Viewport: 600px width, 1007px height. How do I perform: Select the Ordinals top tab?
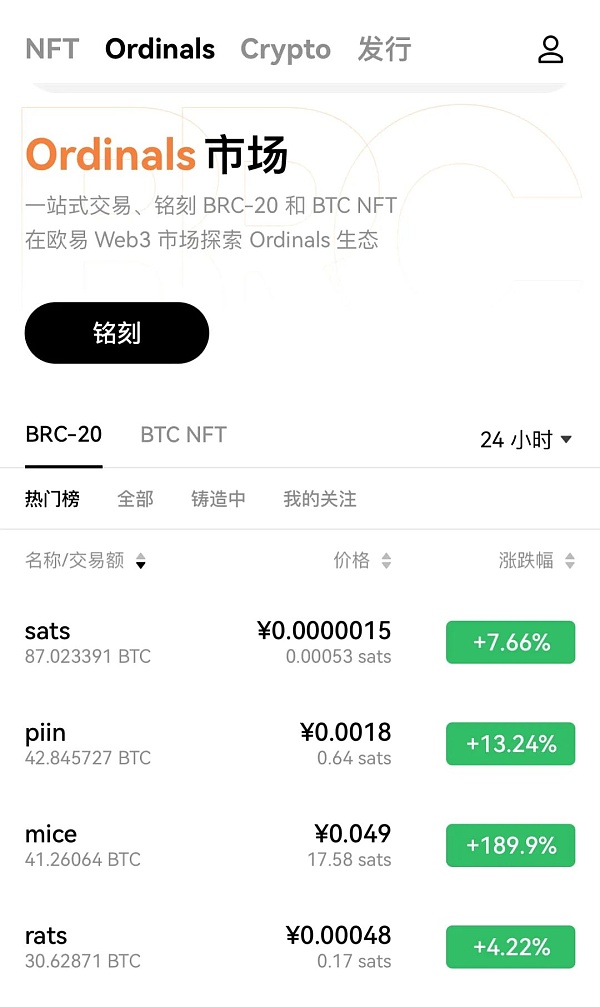coord(160,49)
